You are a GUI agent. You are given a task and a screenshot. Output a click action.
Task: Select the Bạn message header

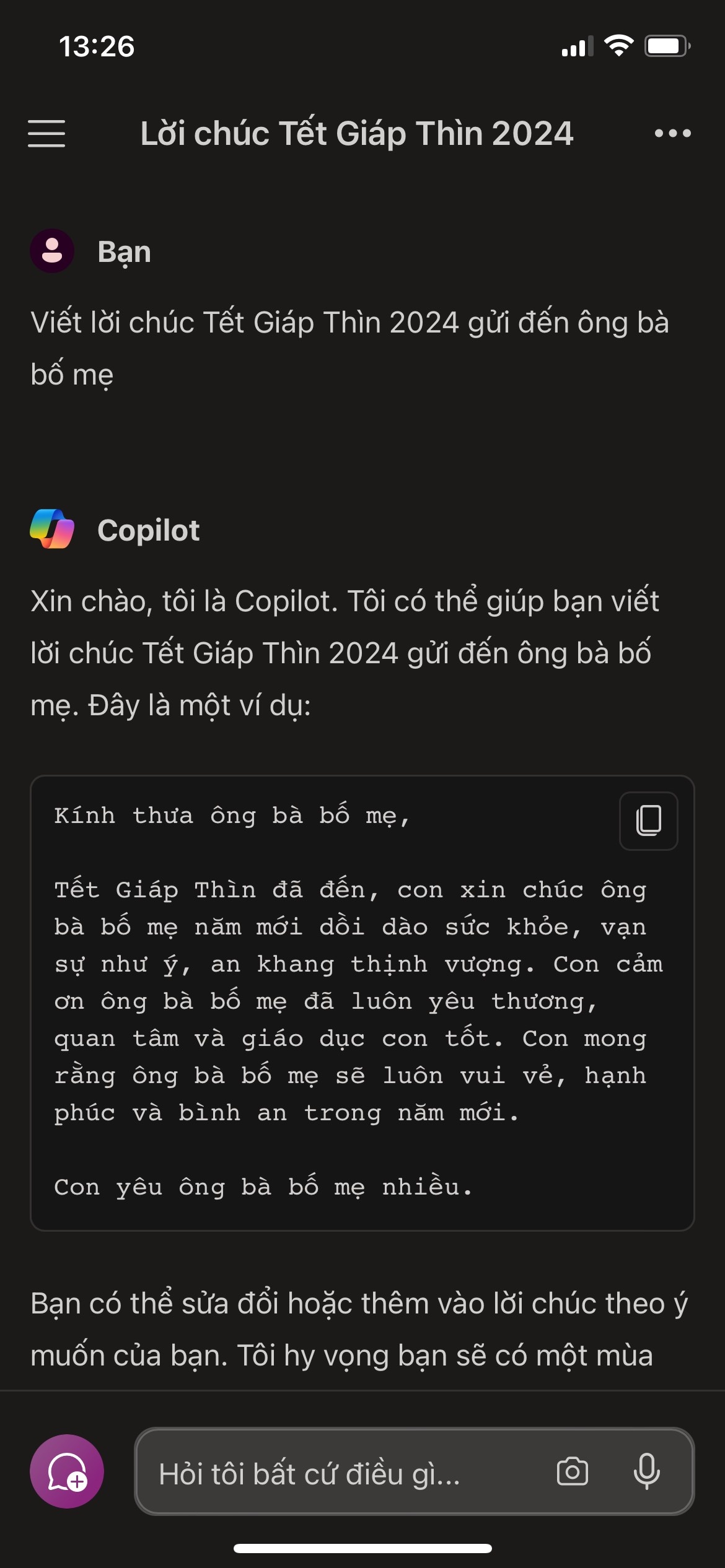pyautogui.click(x=123, y=251)
